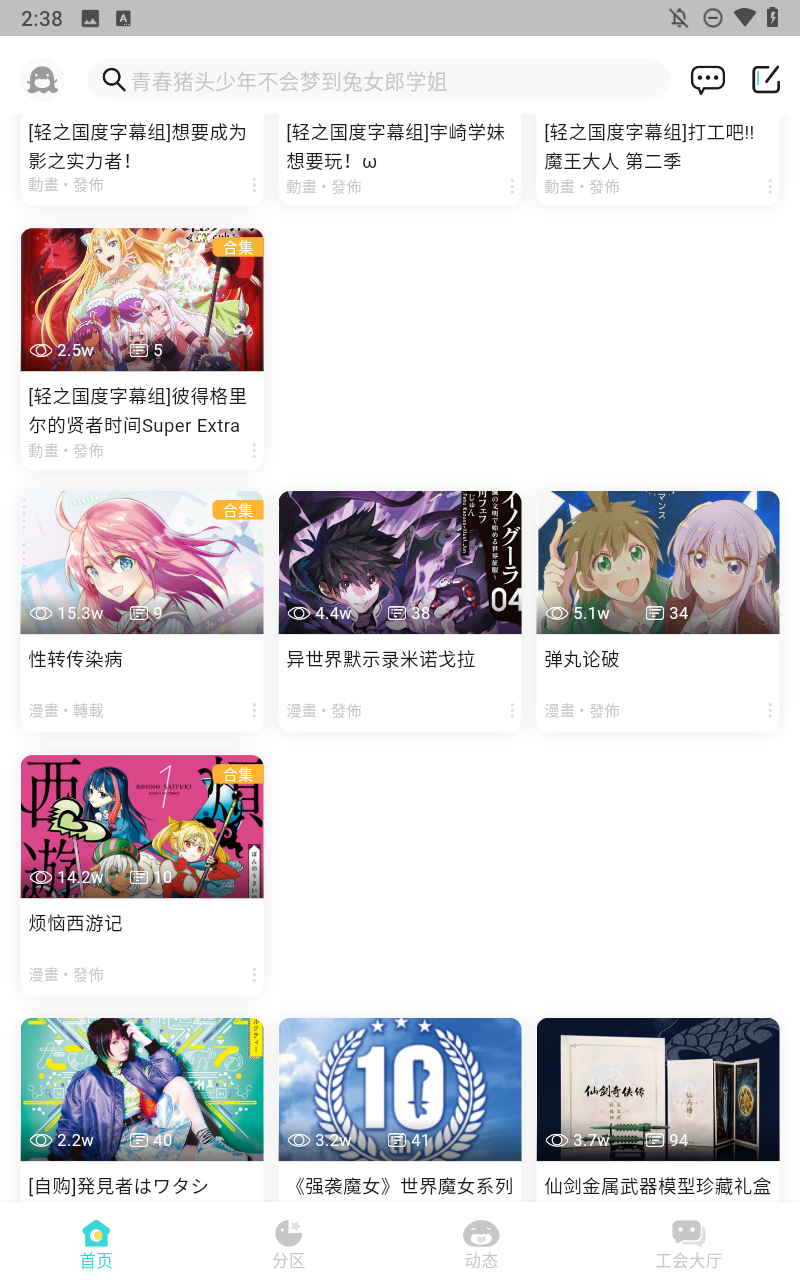
Task: Open more options for 弹丸论破
Action: (770, 710)
